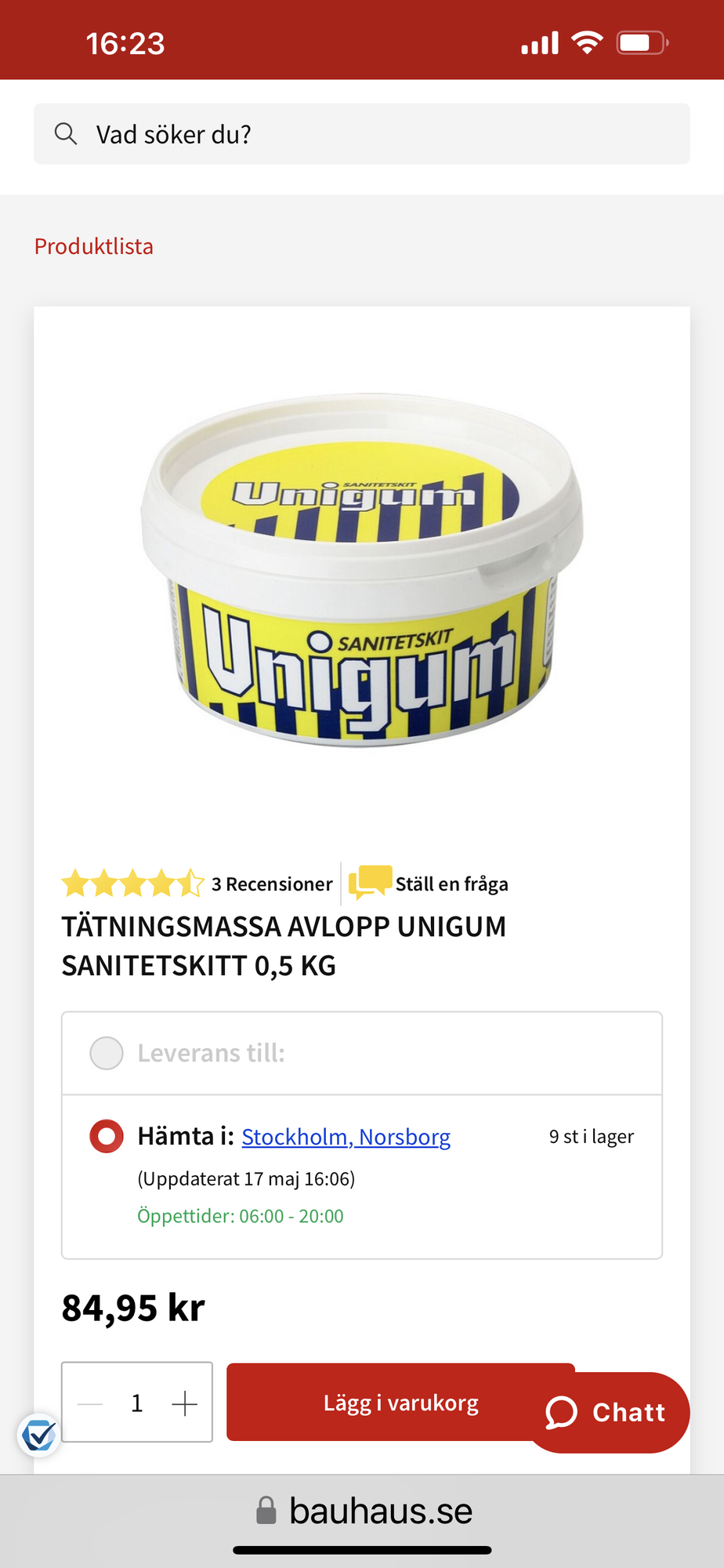Open the Unigum product image
The image size is (724, 1568).
(x=362, y=570)
